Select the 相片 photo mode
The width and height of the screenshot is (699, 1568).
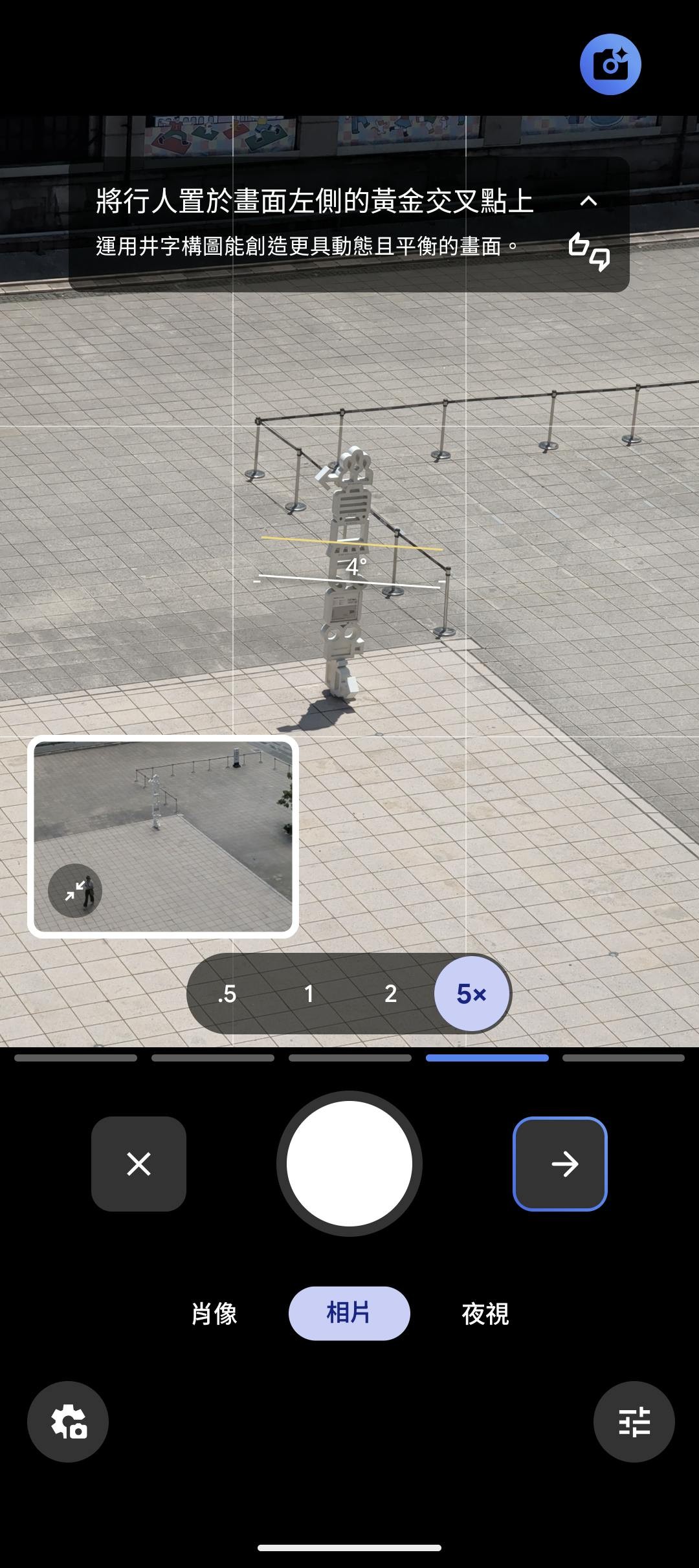(349, 1314)
